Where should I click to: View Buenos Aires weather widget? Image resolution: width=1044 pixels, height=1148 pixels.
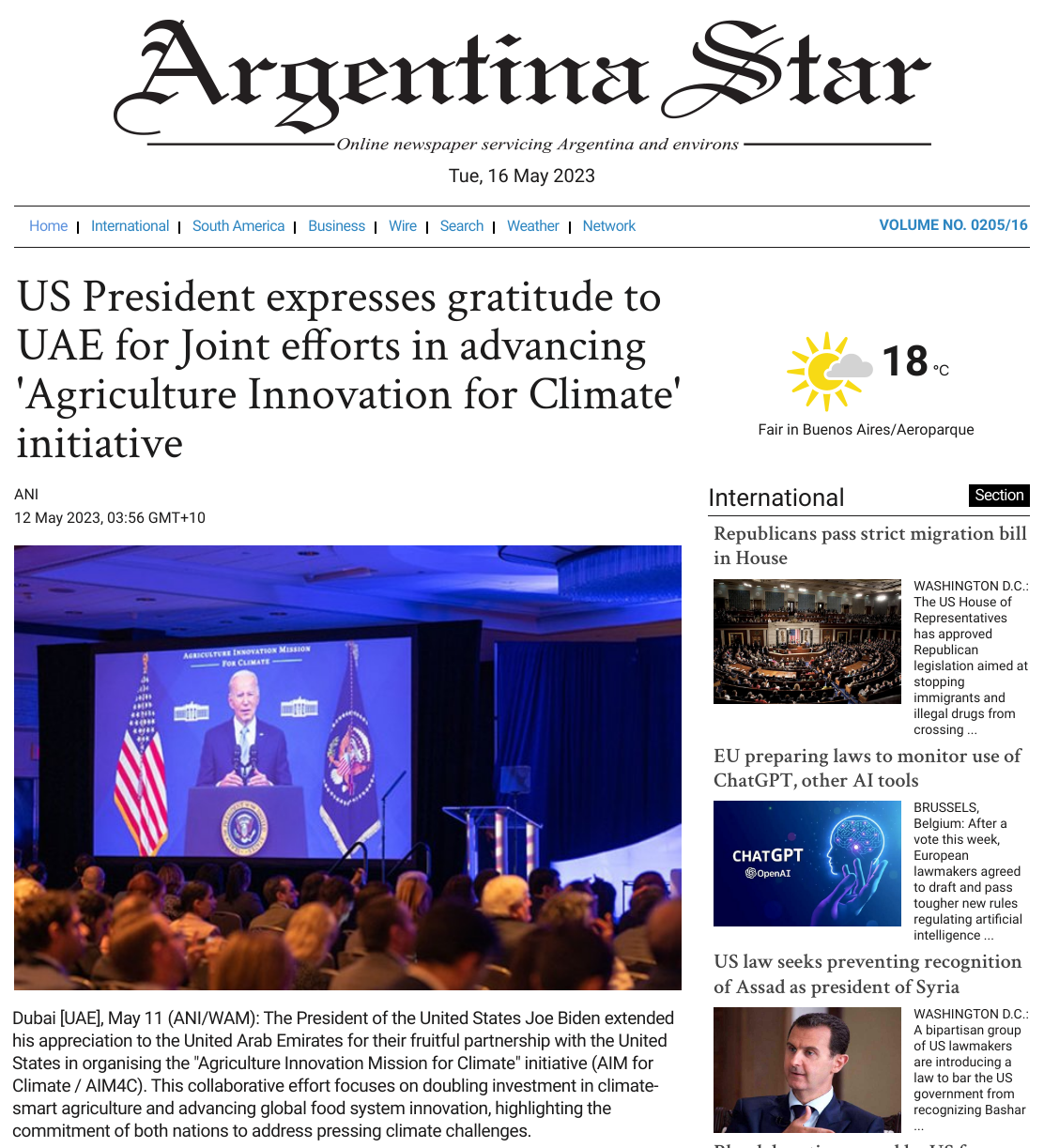coord(867,385)
